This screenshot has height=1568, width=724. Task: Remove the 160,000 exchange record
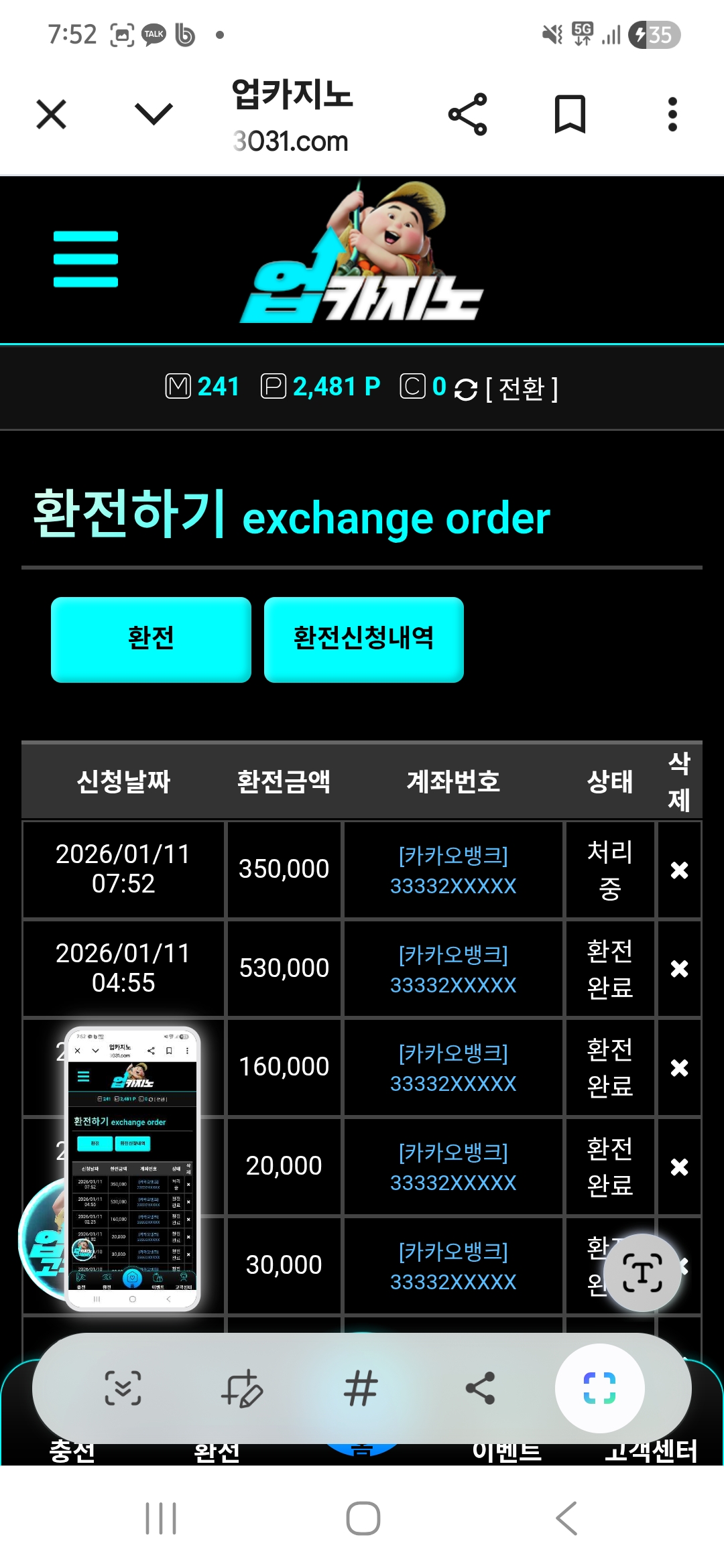click(x=679, y=1067)
